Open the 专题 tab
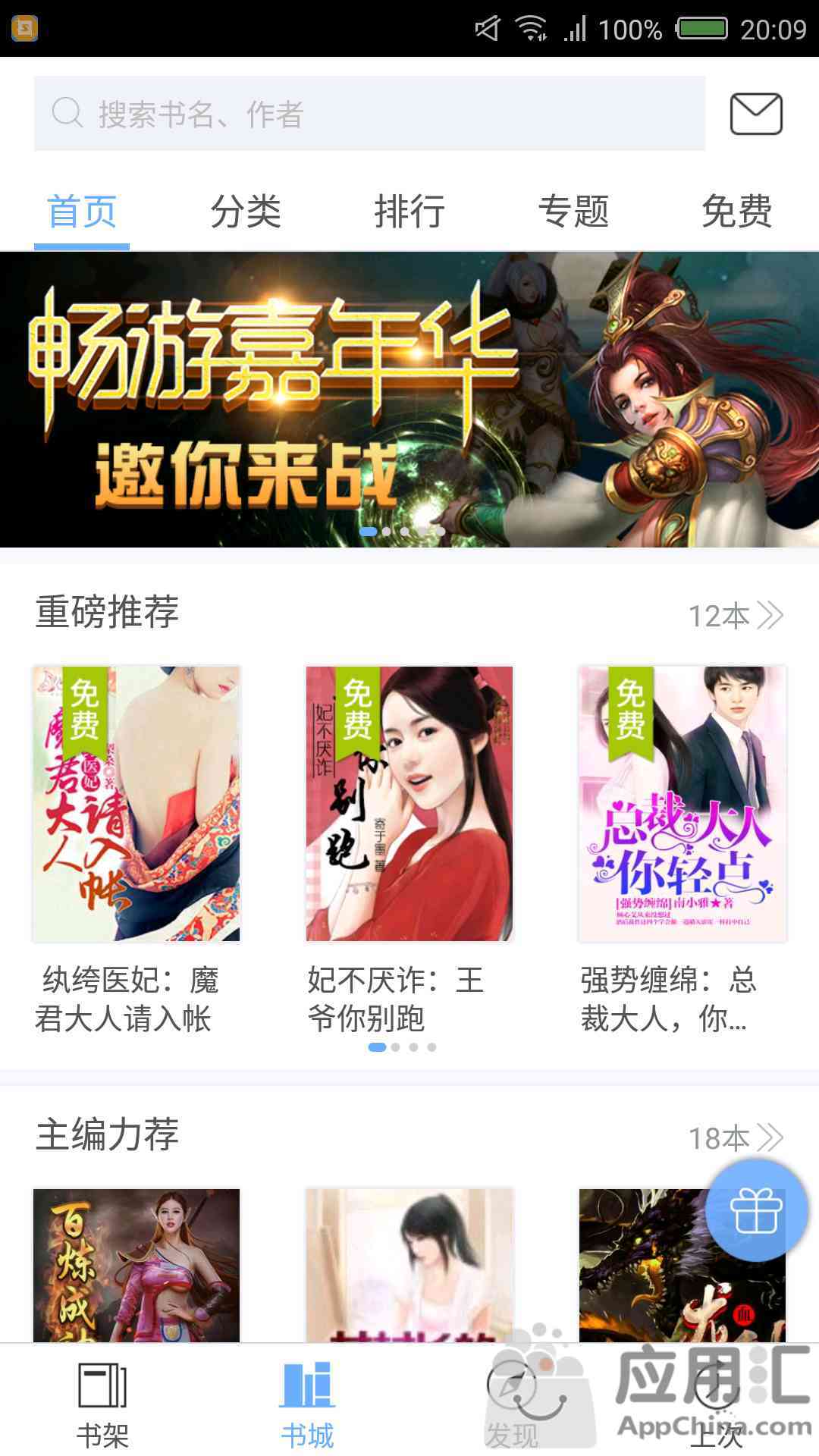The width and height of the screenshot is (819, 1456). (x=573, y=212)
